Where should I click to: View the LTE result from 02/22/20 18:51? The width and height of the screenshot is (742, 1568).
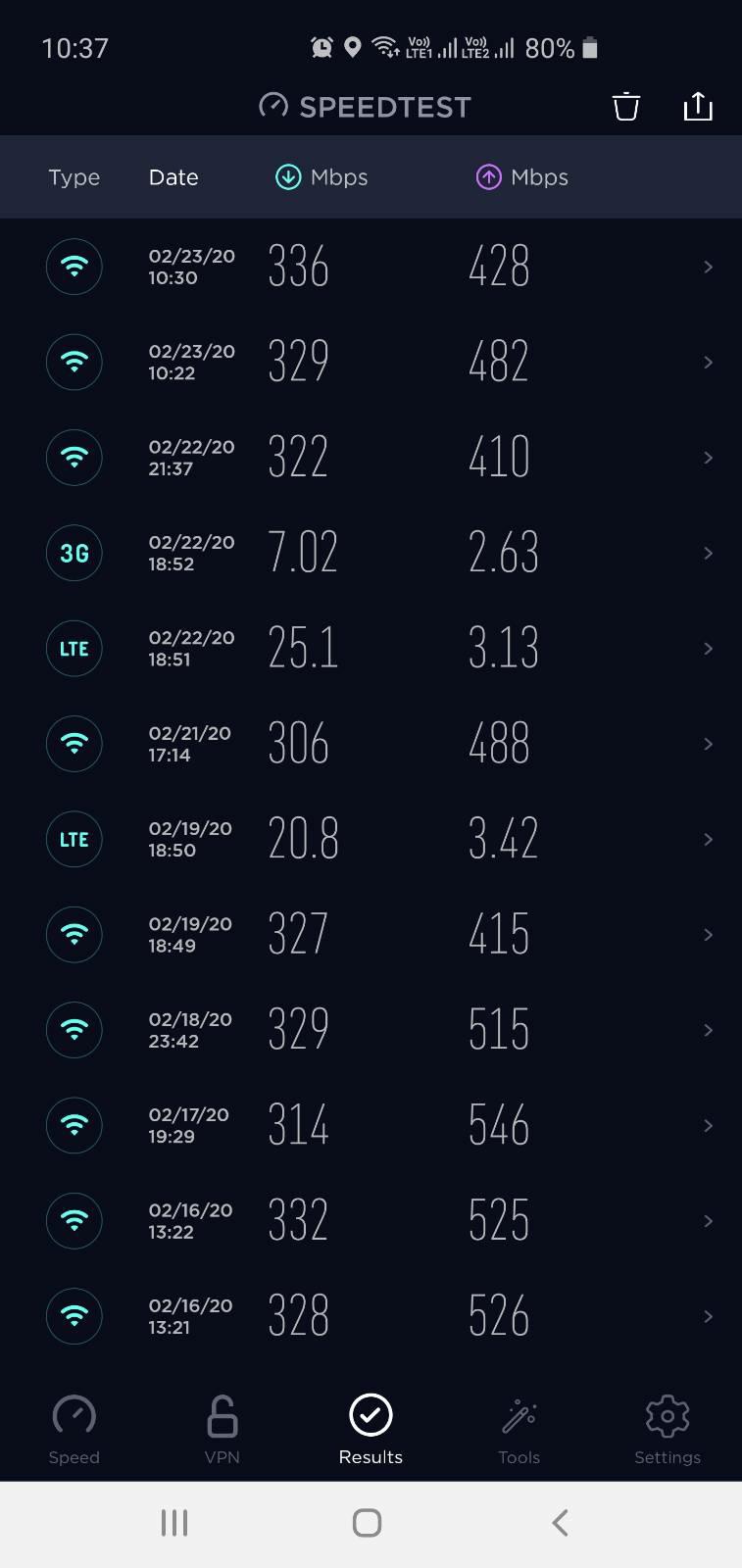[x=371, y=648]
